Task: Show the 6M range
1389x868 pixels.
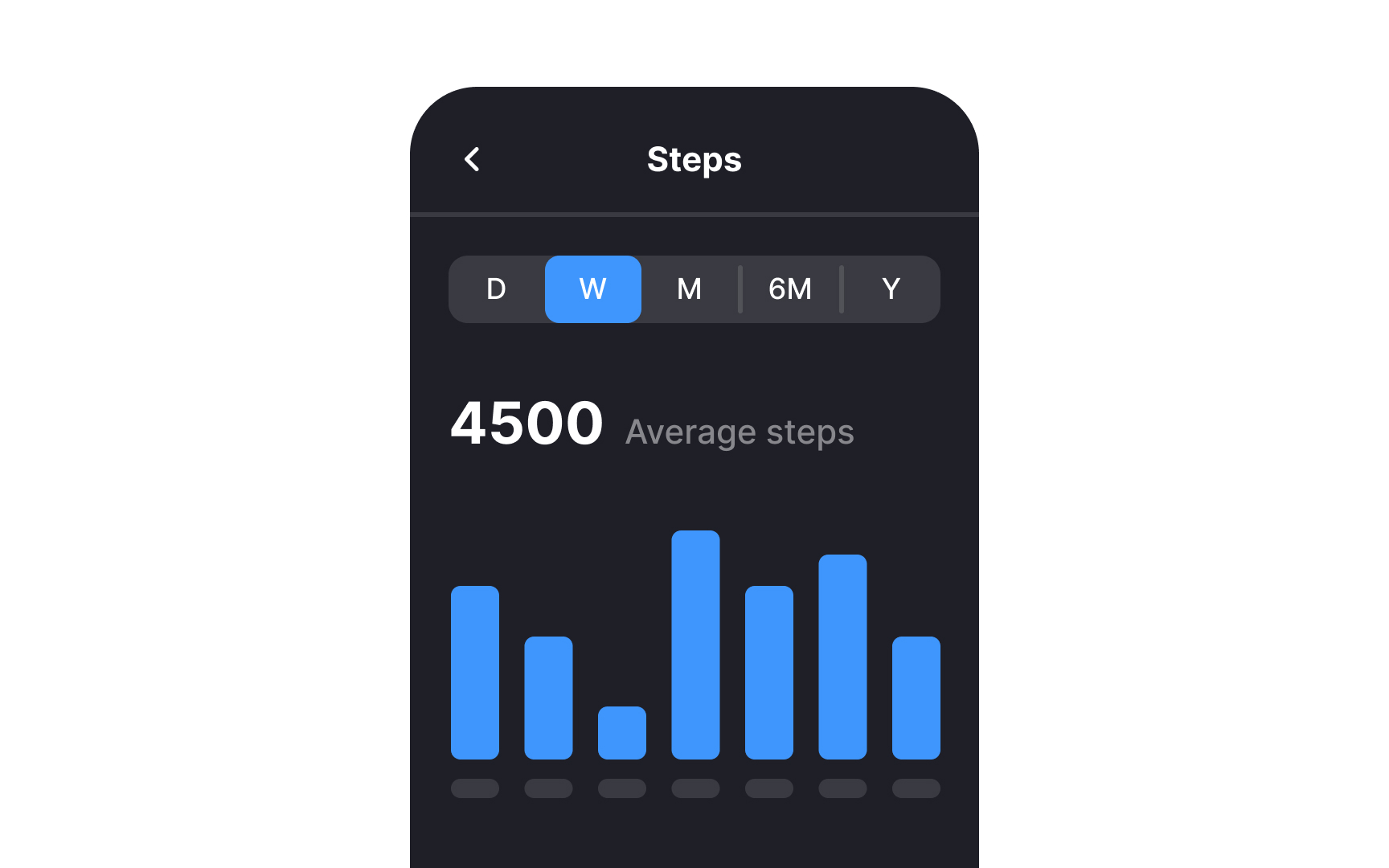Action: 790,289
